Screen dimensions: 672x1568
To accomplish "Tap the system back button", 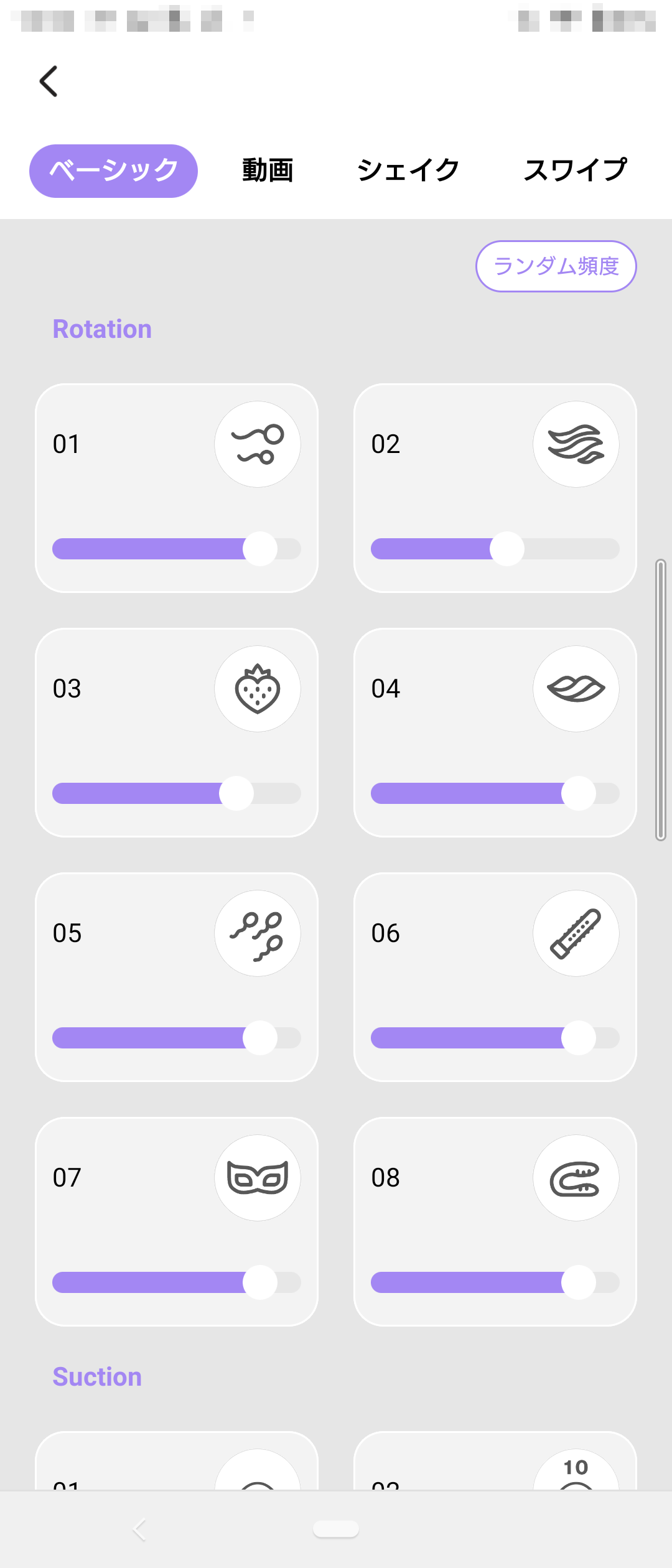I will tap(139, 1529).
